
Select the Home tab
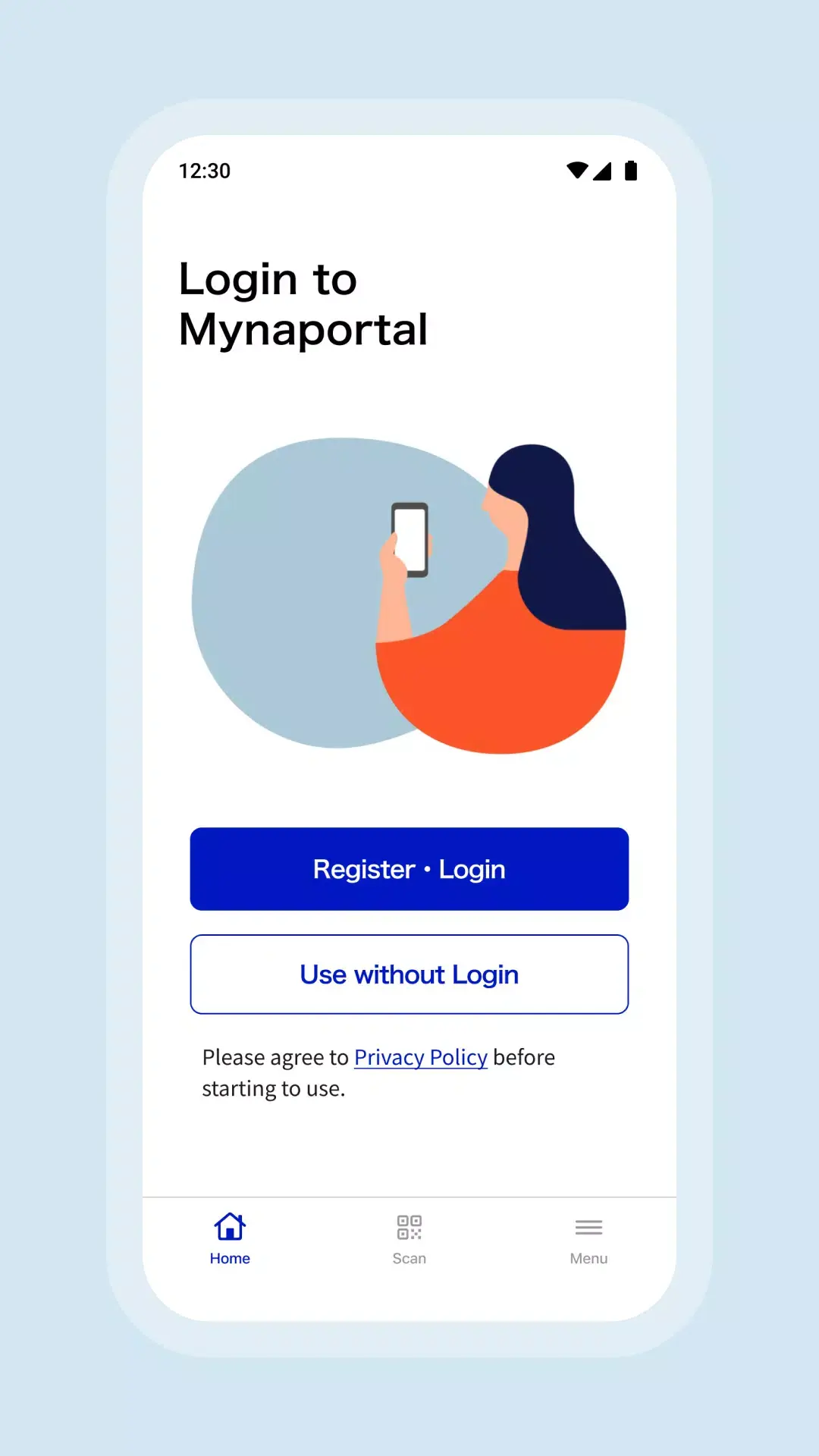[x=229, y=1239]
